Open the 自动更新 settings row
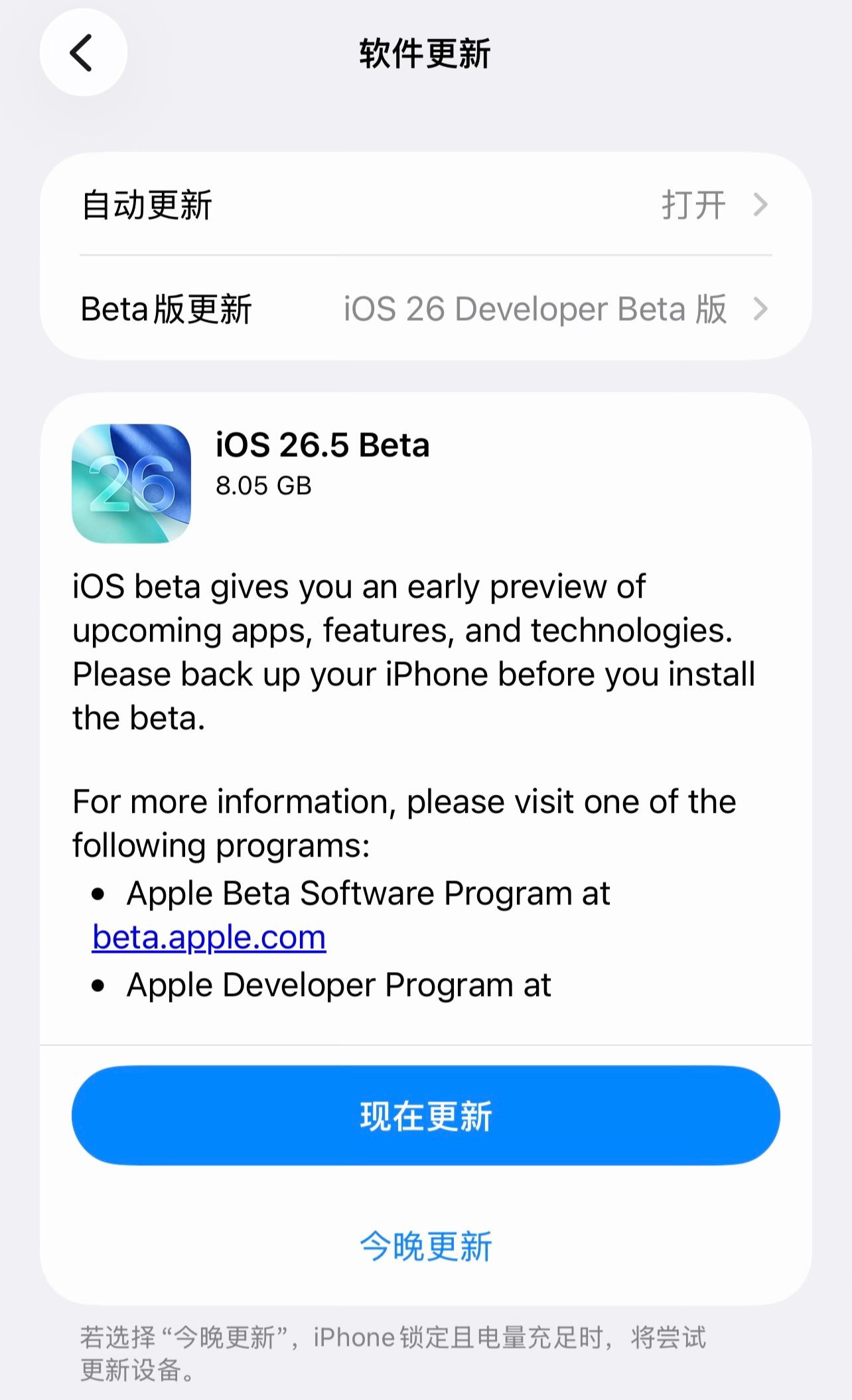Screen dimensions: 852x1400 point(425,204)
